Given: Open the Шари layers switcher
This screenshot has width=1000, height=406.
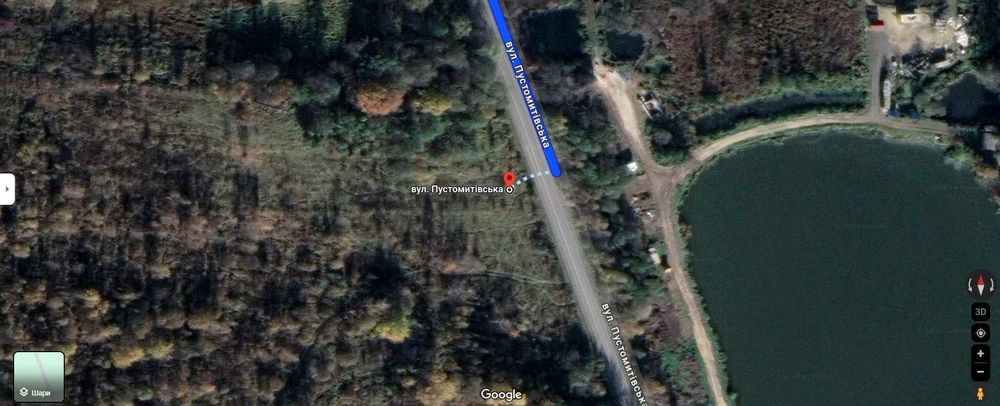Looking at the screenshot, I should coord(39,376).
